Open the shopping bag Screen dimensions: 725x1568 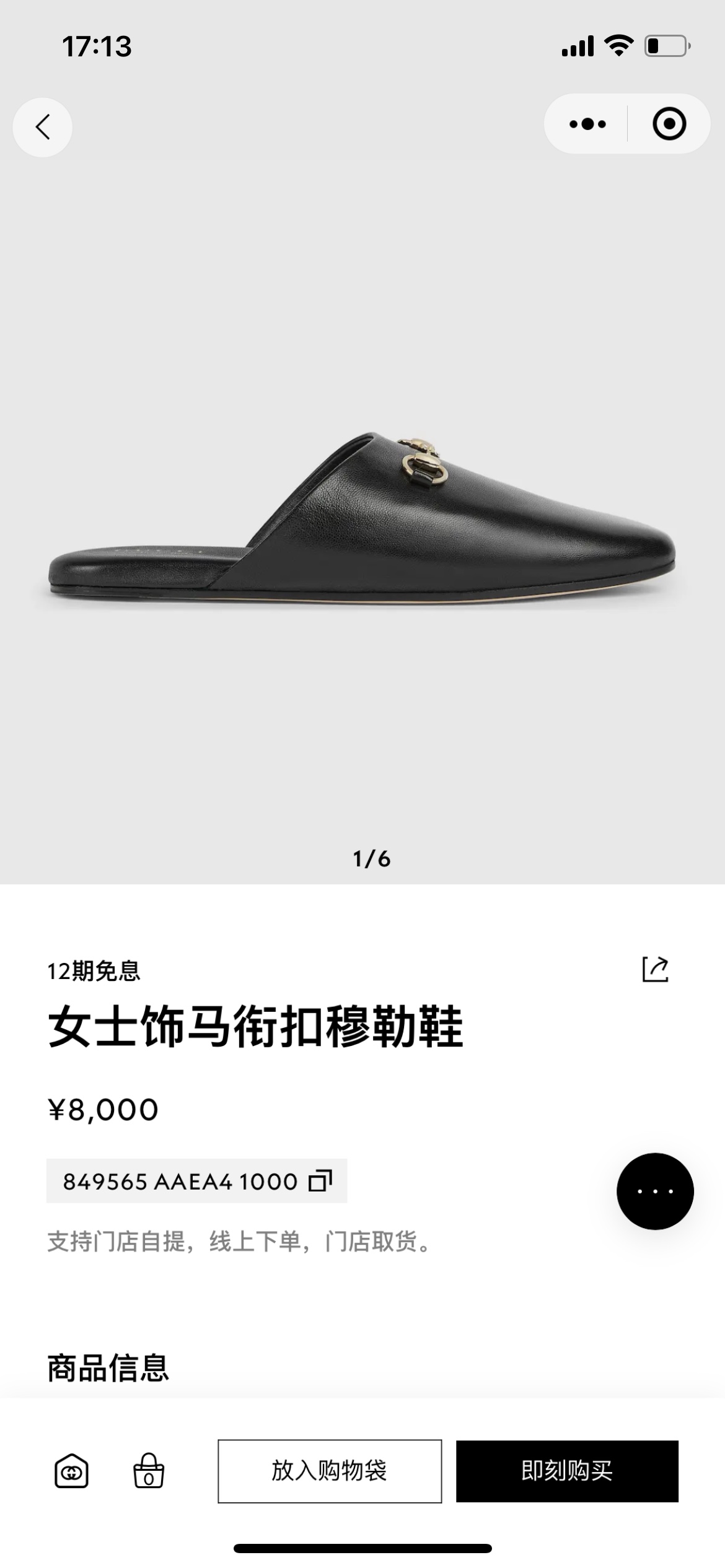coord(149,1471)
